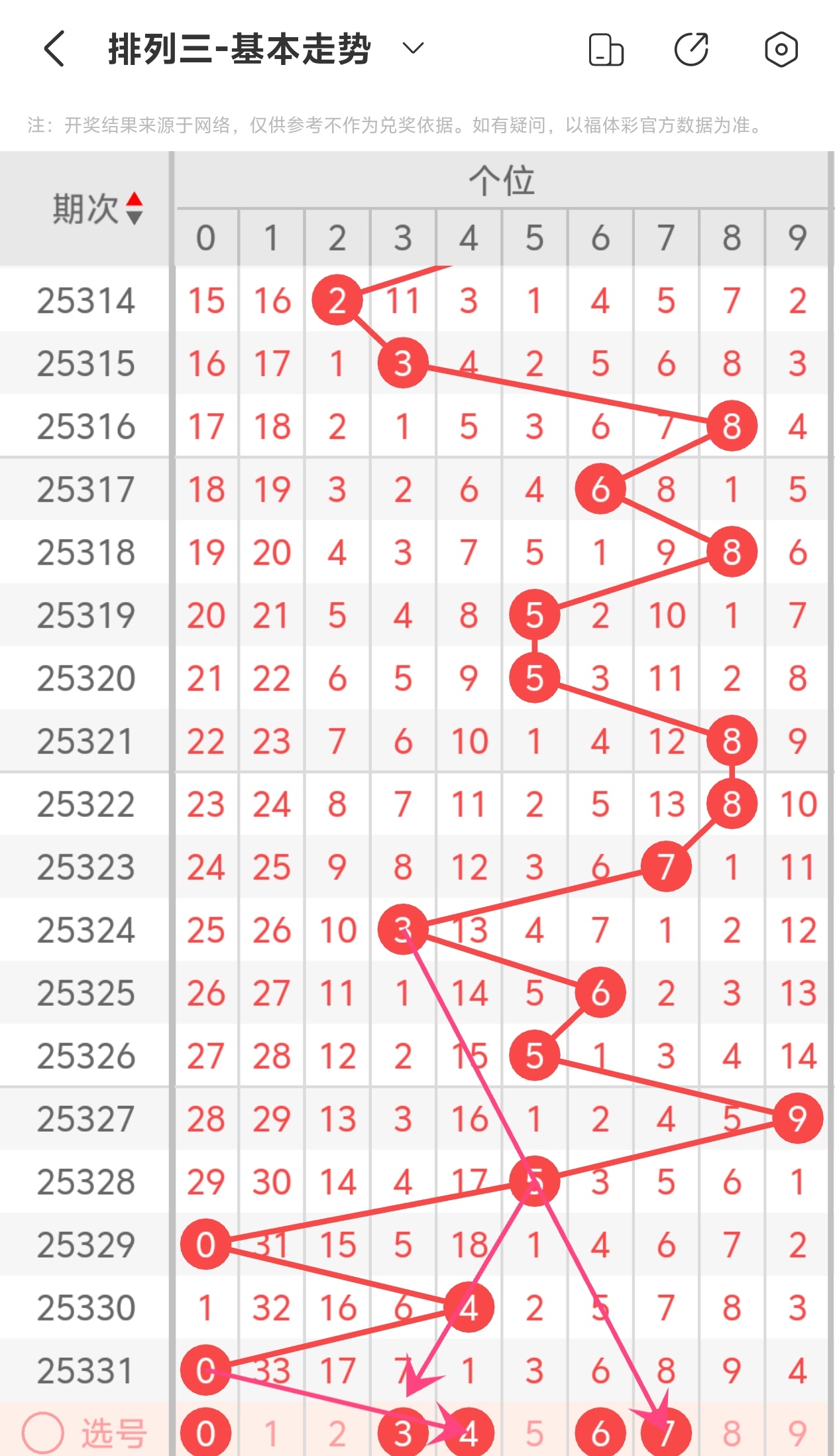
Task: Tap the phone and tablet layout icon
Action: (606, 50)
